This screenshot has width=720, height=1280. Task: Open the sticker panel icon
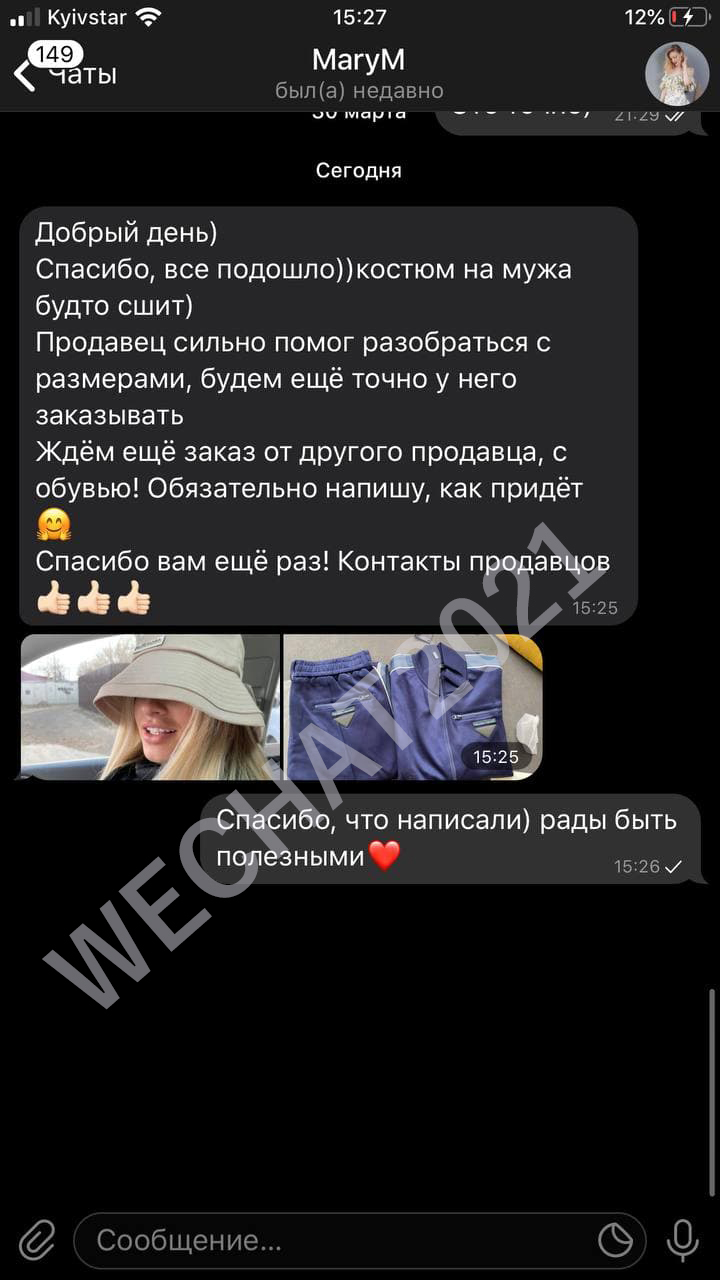click(615, 1241)
